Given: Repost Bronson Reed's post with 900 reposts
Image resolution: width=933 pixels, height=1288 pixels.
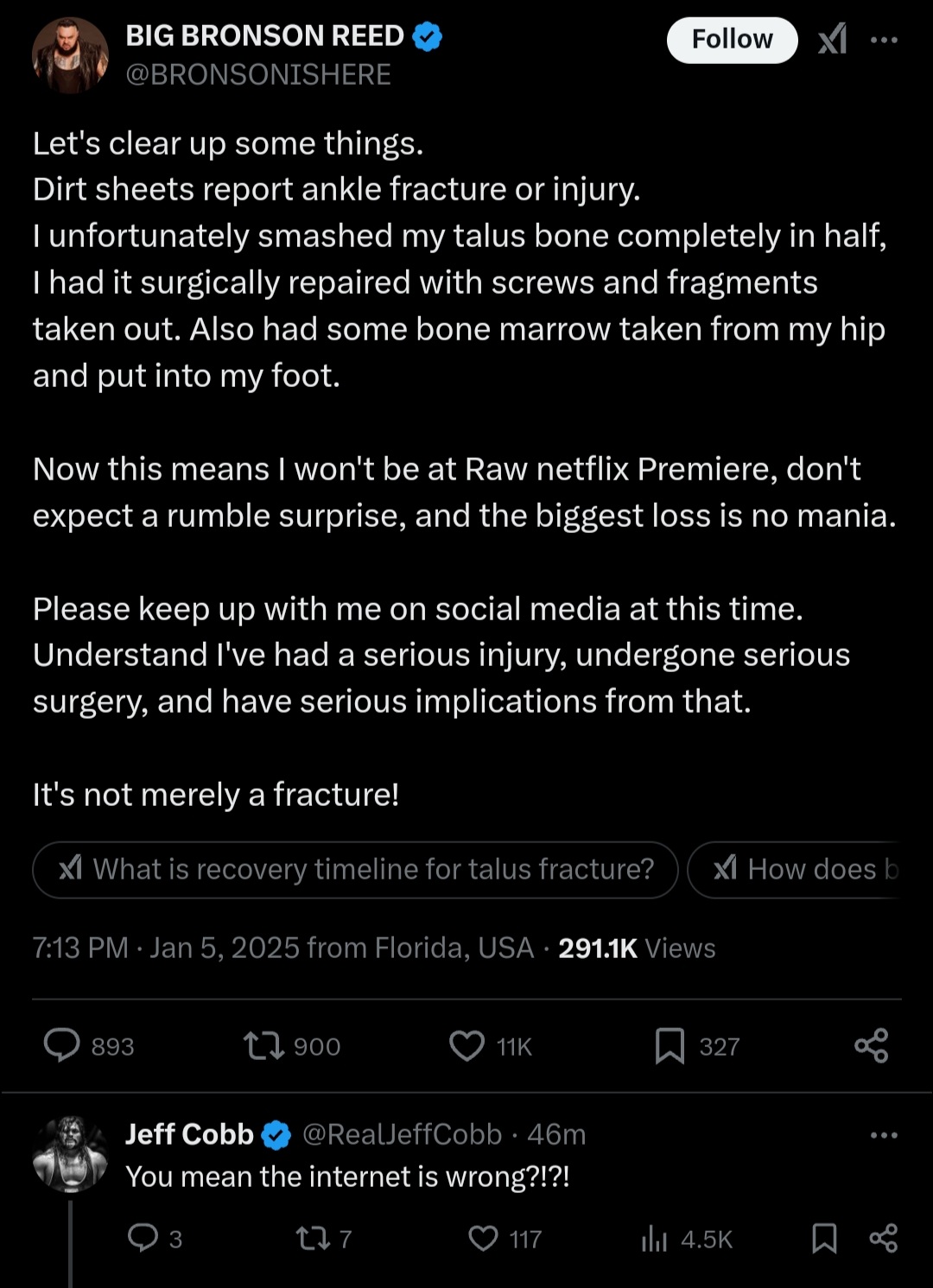Looking at the screenshot, I should 264,1045.
